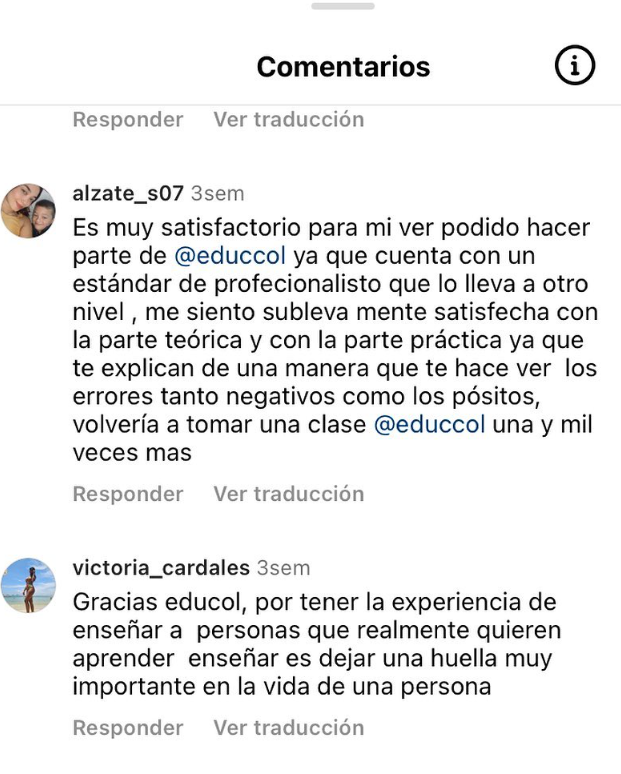The height and width of the screenshot is (774, 621).
Task: Open the @educcol mention after 'tomar una clase'
Action: 429,424
